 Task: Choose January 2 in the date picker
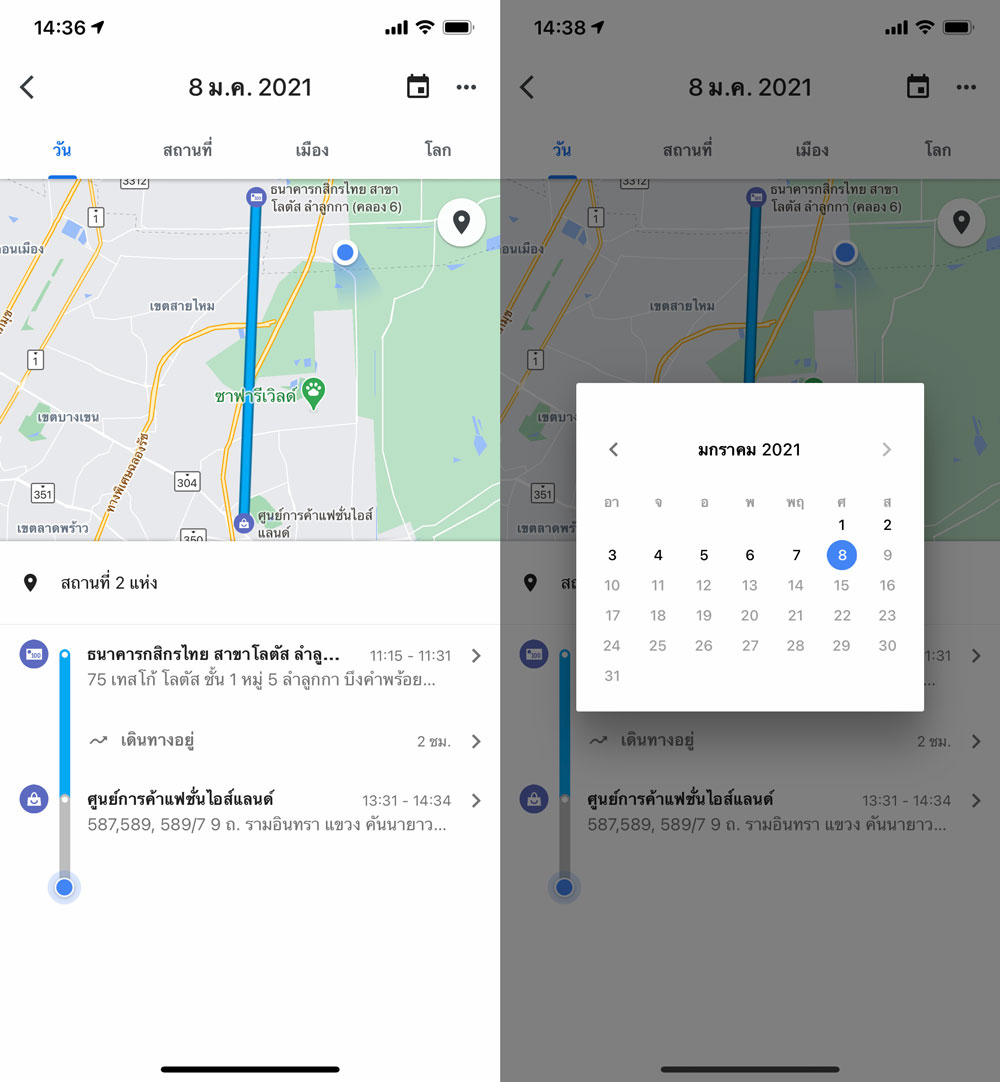pos(887,525)
